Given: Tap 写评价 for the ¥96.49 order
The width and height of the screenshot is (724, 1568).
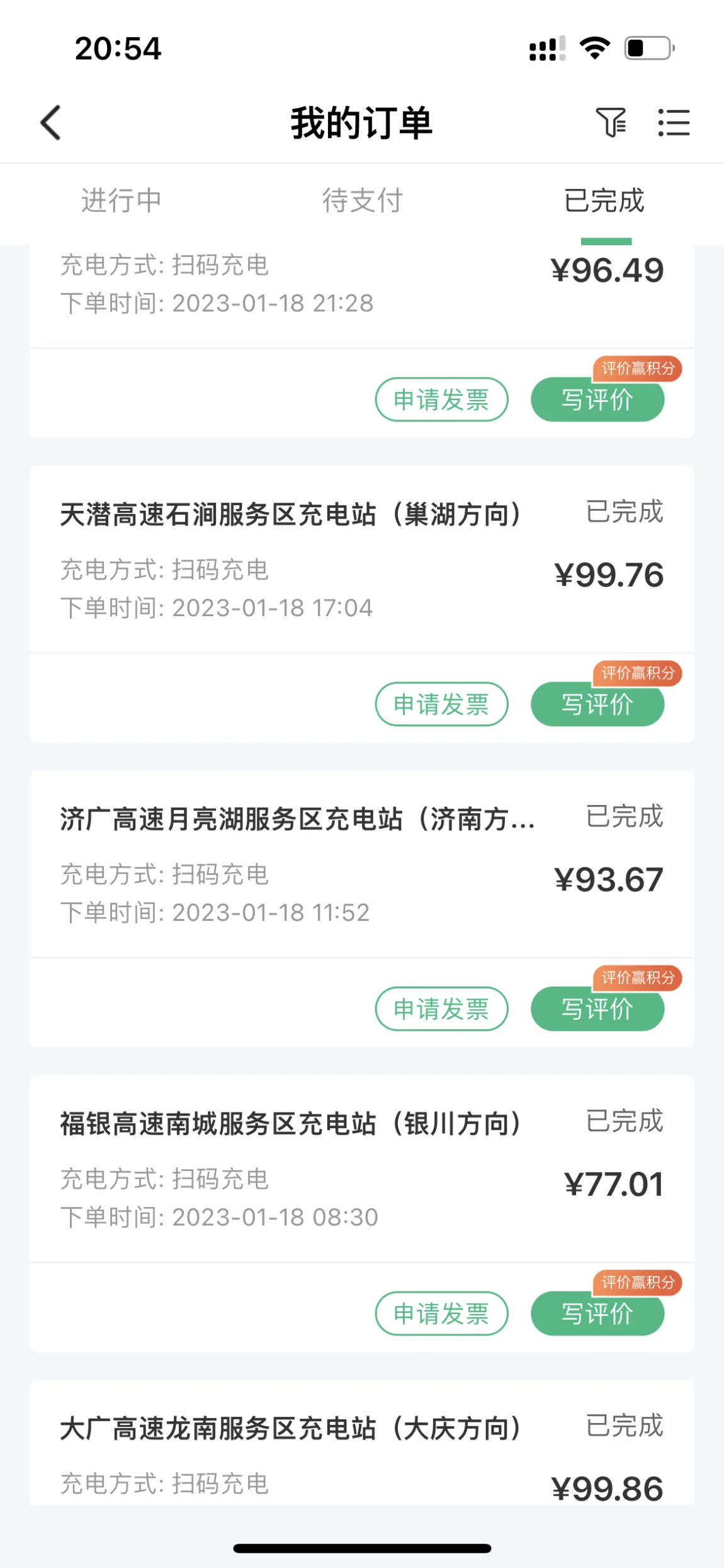Looking at the screenshot, I should pos(597,399).
